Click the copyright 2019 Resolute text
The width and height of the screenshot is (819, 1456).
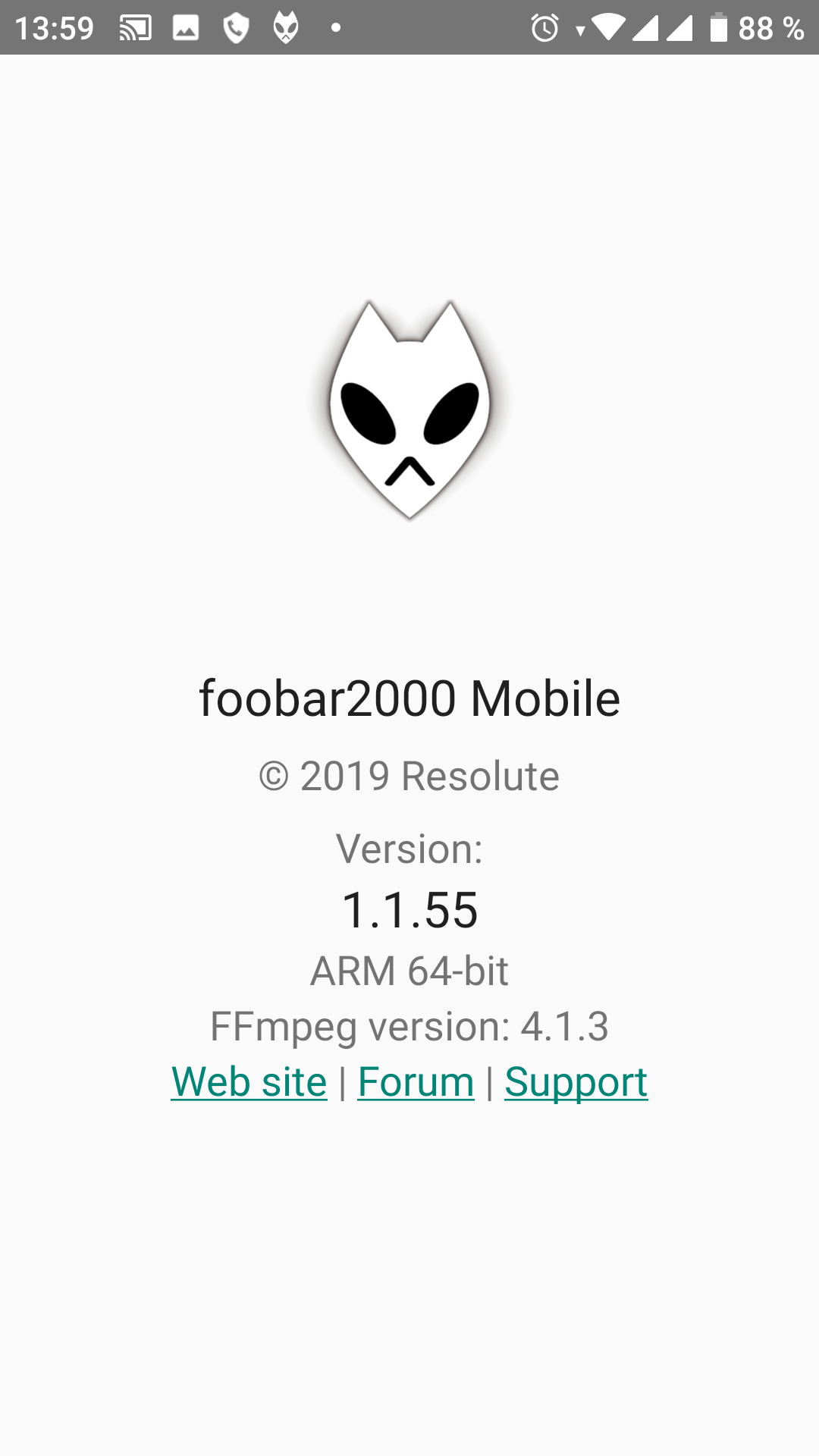tap(409, 776)
